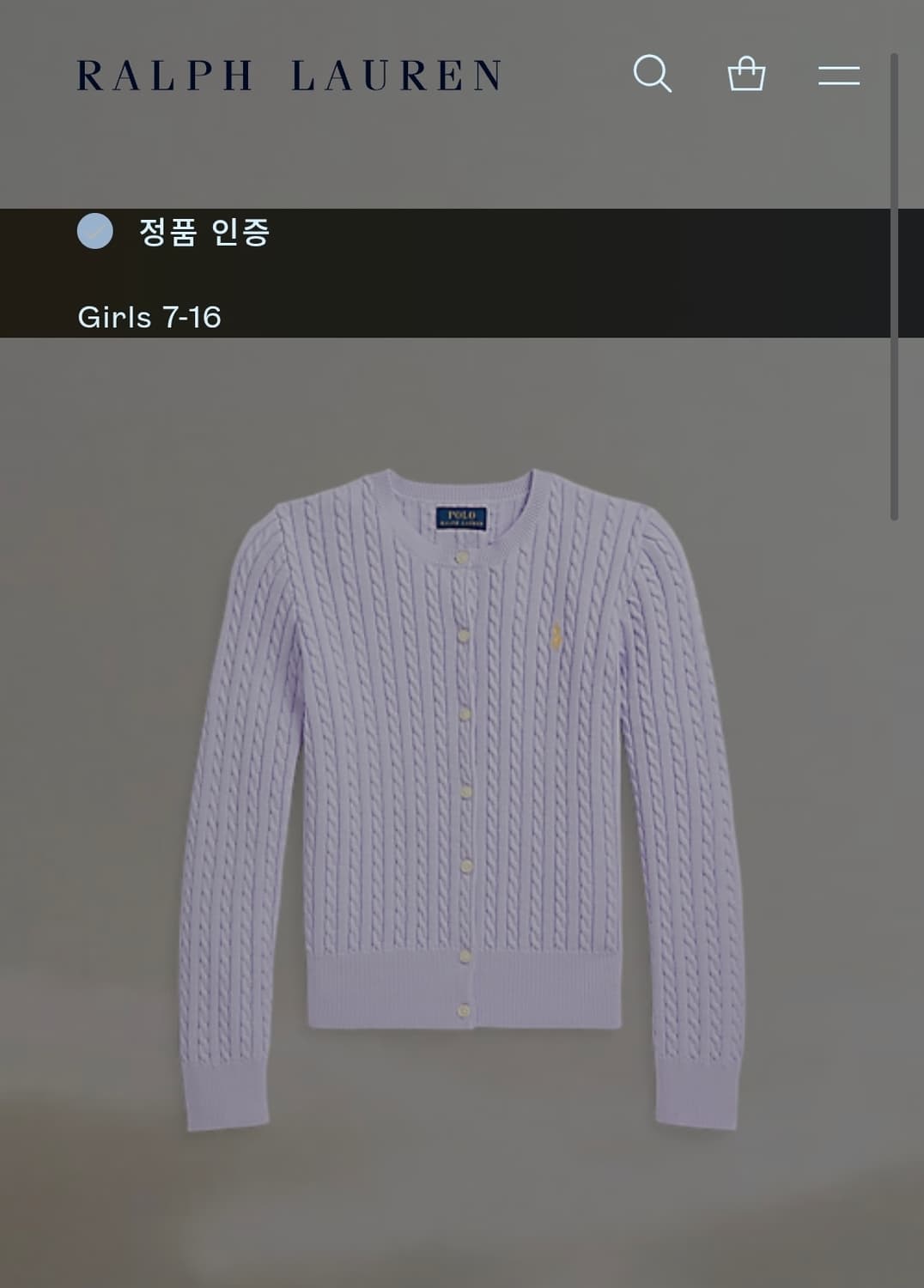Toggle the authenticity certification banner

click(172, 234)
